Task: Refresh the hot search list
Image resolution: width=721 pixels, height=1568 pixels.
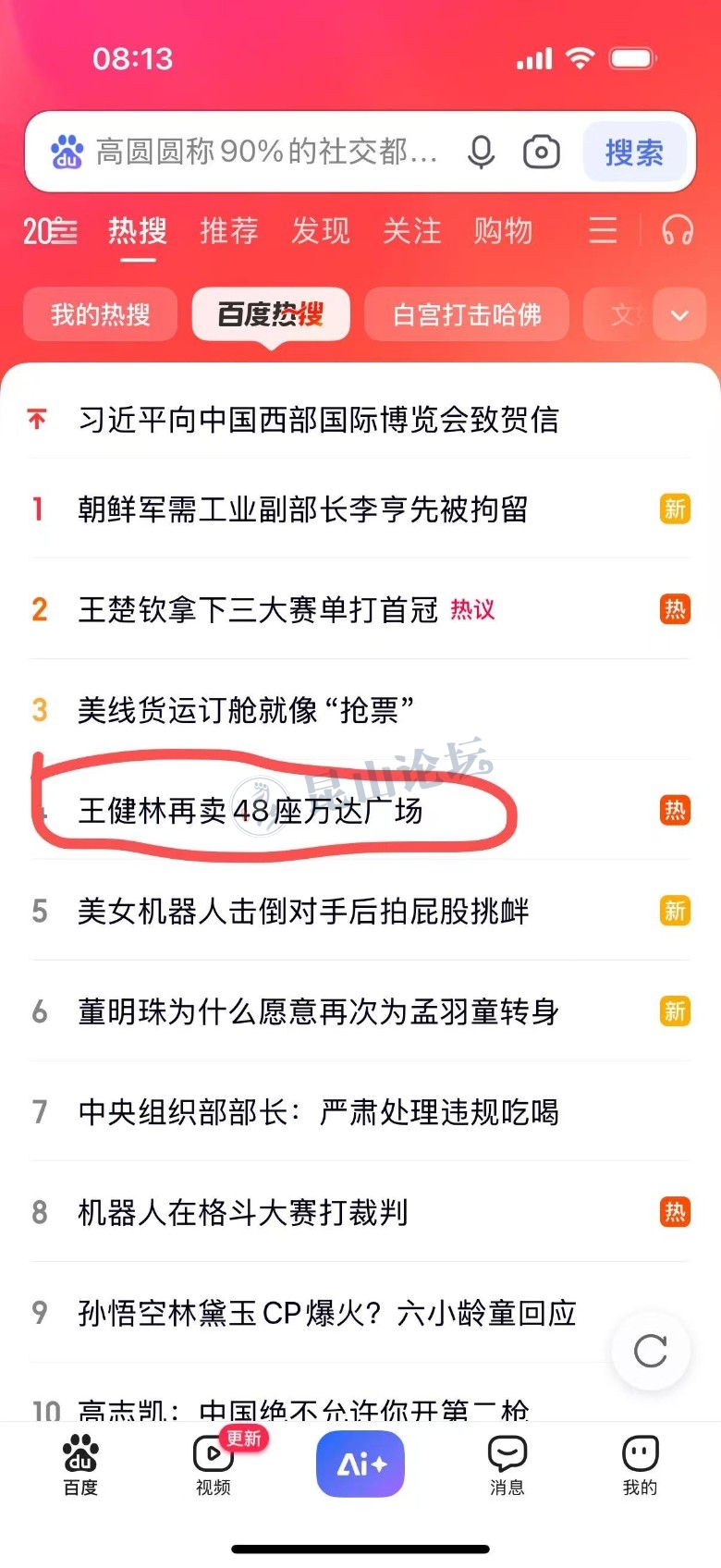Action: click(x=651, y=1351)
